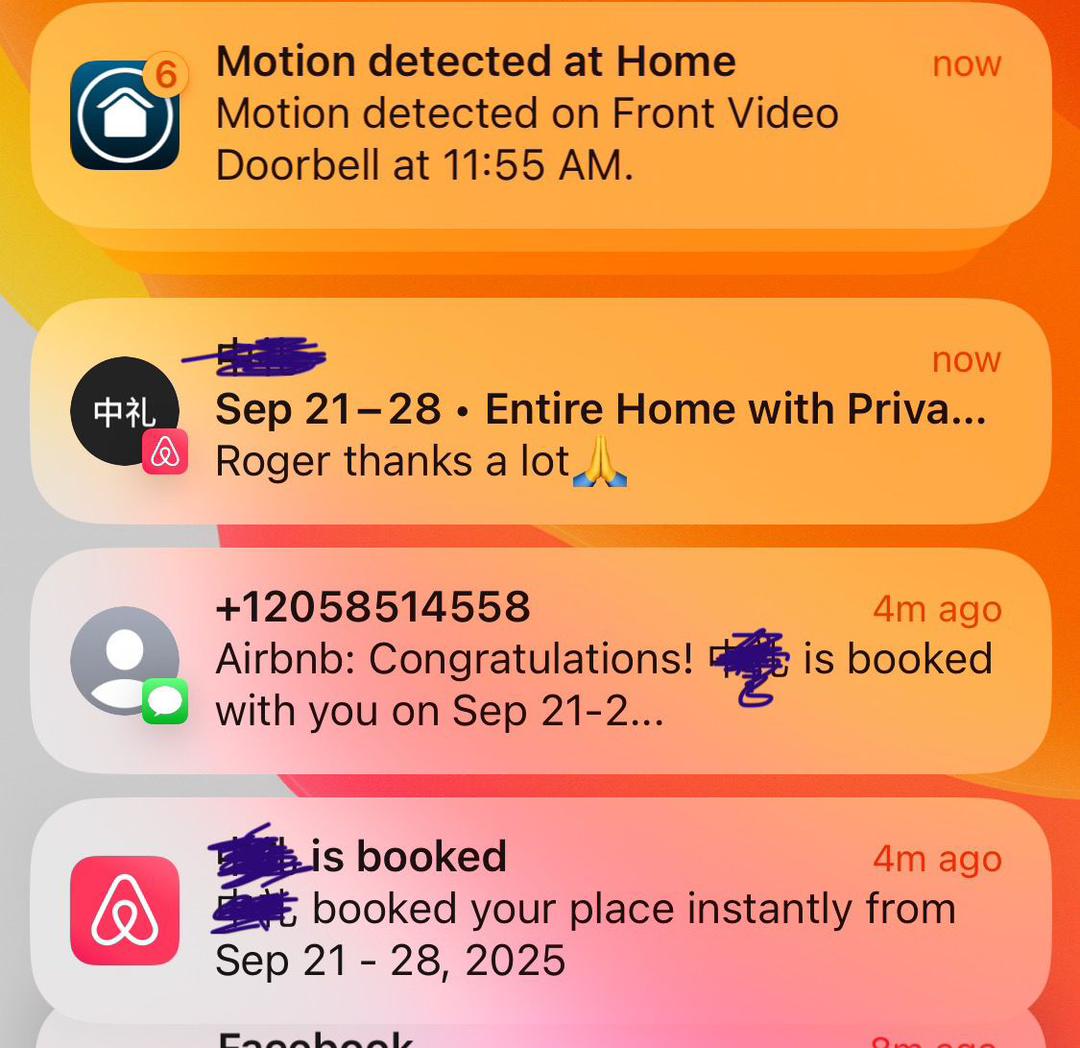Open the Motion detected at Home notification
This screenshot has height=1048, width=1080.
click(540, 115)
